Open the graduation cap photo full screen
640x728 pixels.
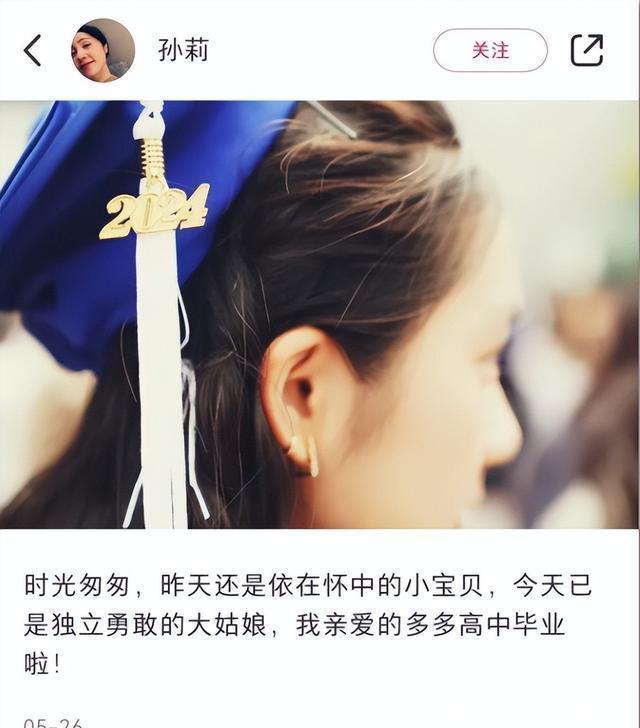(x=320, y=315)
